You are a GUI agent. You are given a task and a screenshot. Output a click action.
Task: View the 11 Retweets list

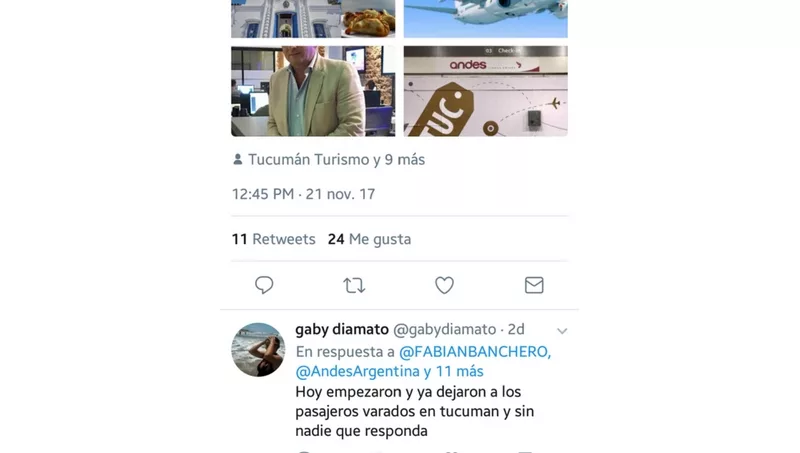[273, 239]
